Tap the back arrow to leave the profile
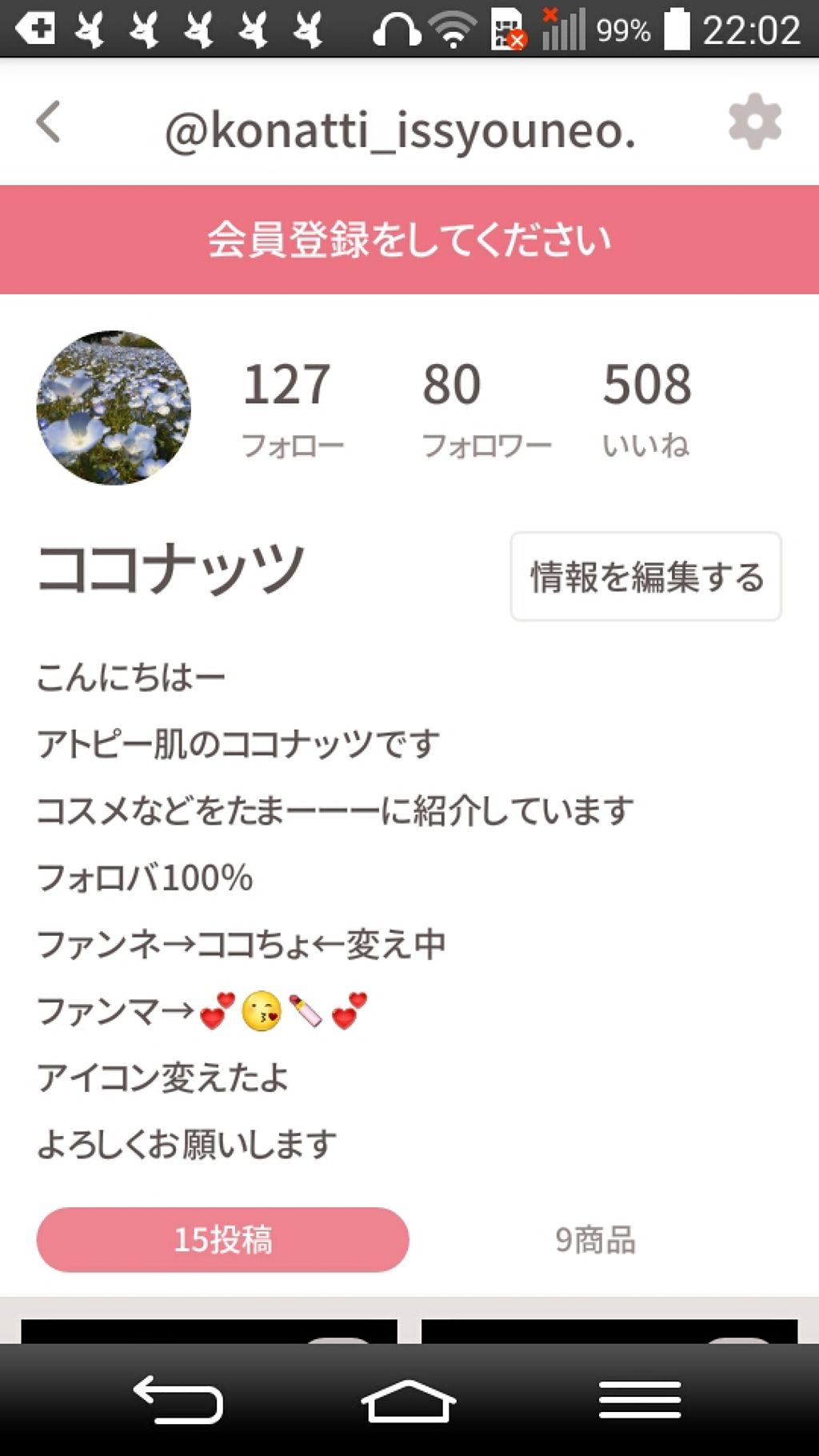The image size is (819, 1456). coord(49,124)
